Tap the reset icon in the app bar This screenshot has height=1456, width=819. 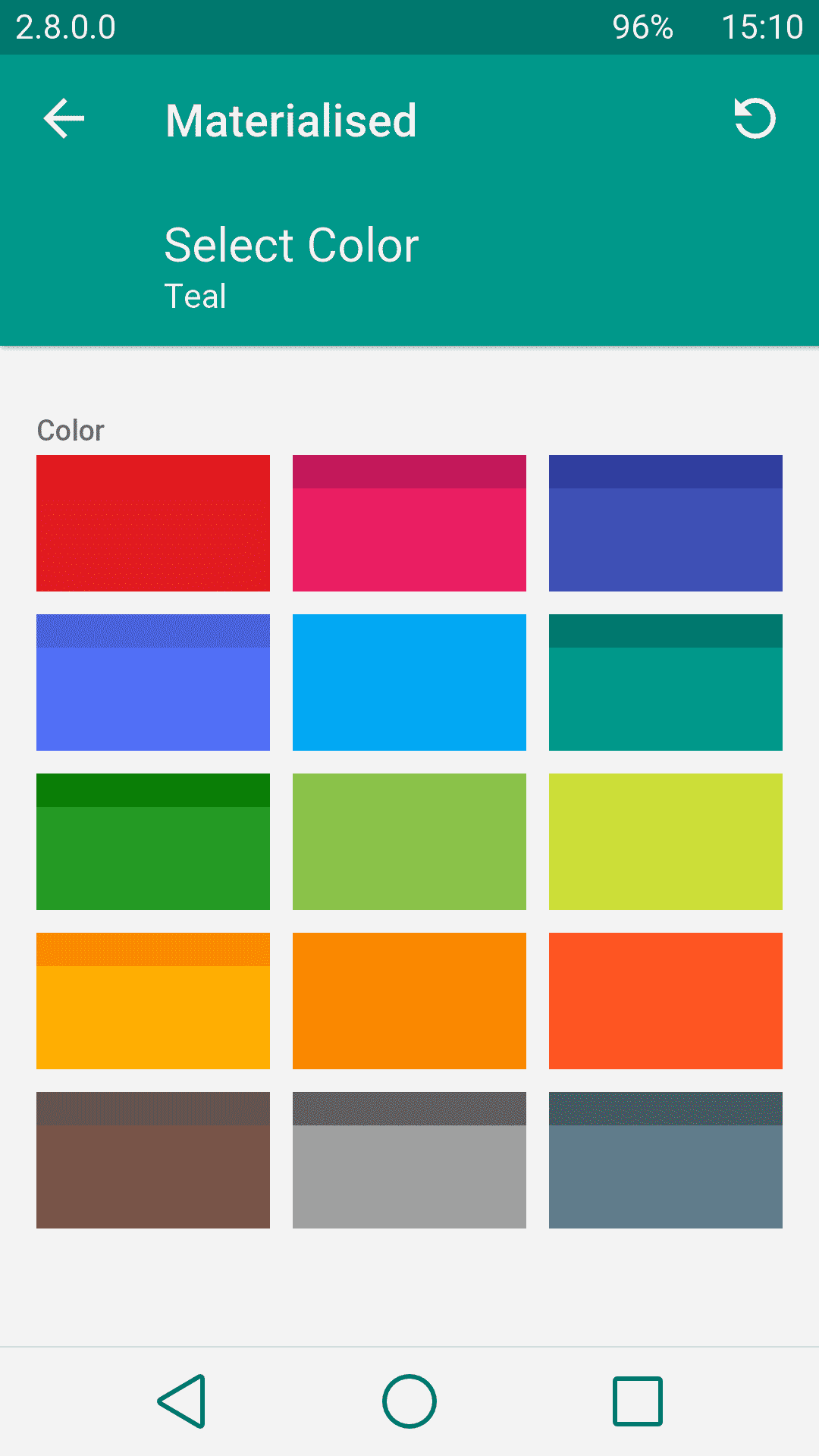755,119
